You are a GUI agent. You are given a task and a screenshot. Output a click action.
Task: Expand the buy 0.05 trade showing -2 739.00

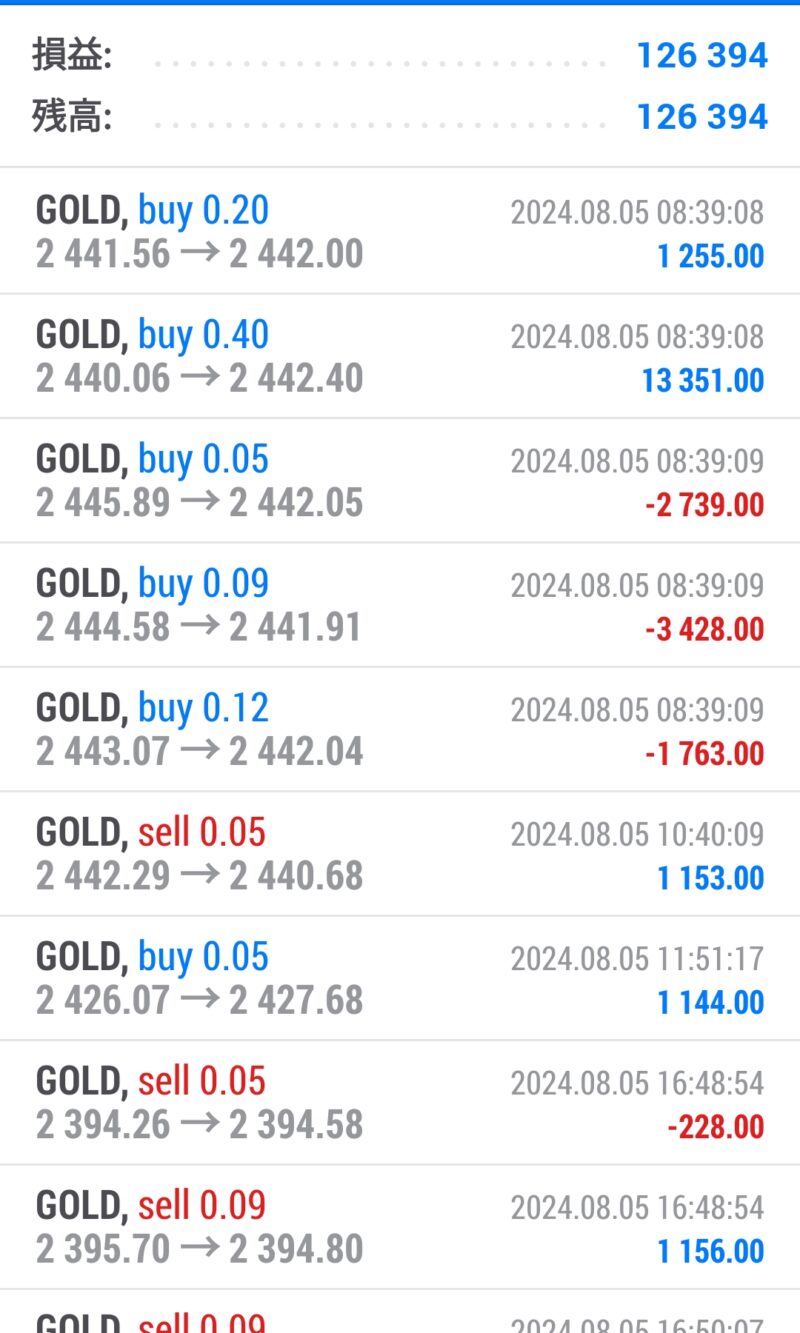(x=400, y=481)
